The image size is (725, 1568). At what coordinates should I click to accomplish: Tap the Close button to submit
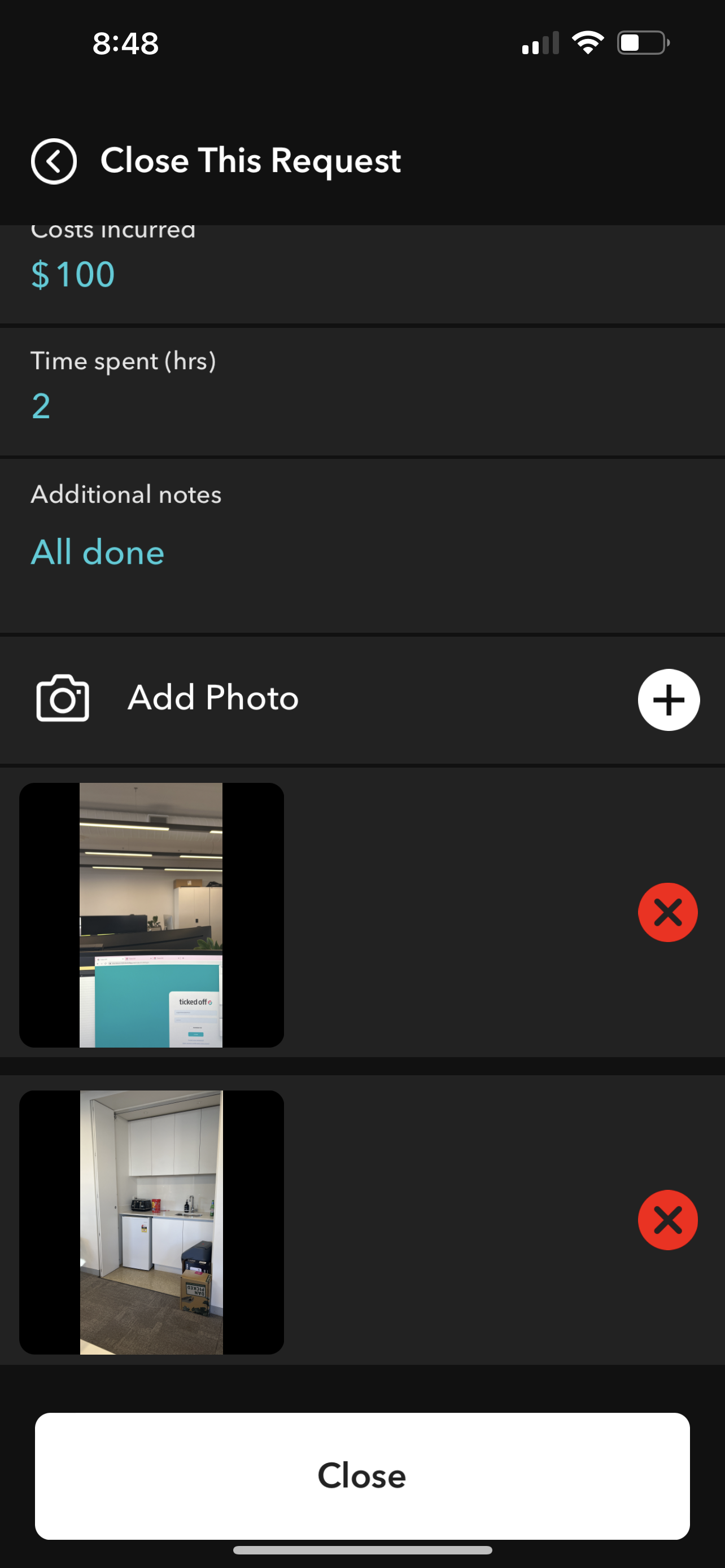[x=361, y=1475]
